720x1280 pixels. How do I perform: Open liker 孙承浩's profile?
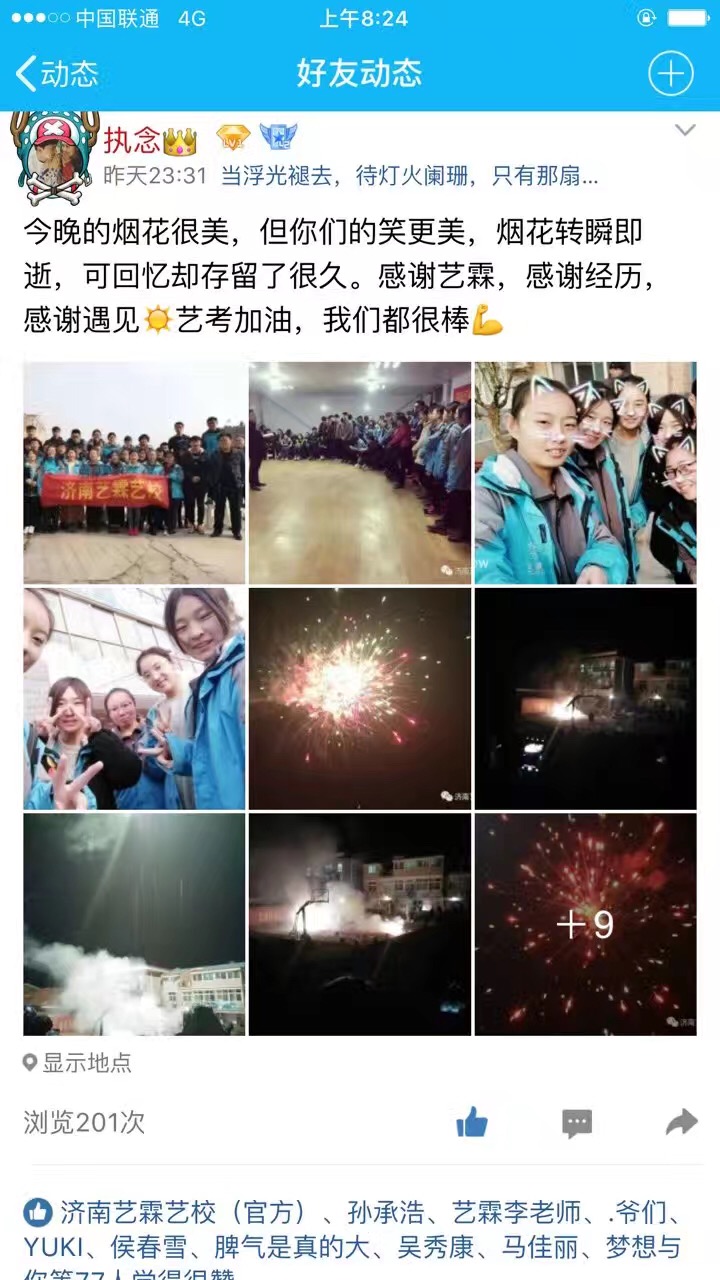(385, 1213)
